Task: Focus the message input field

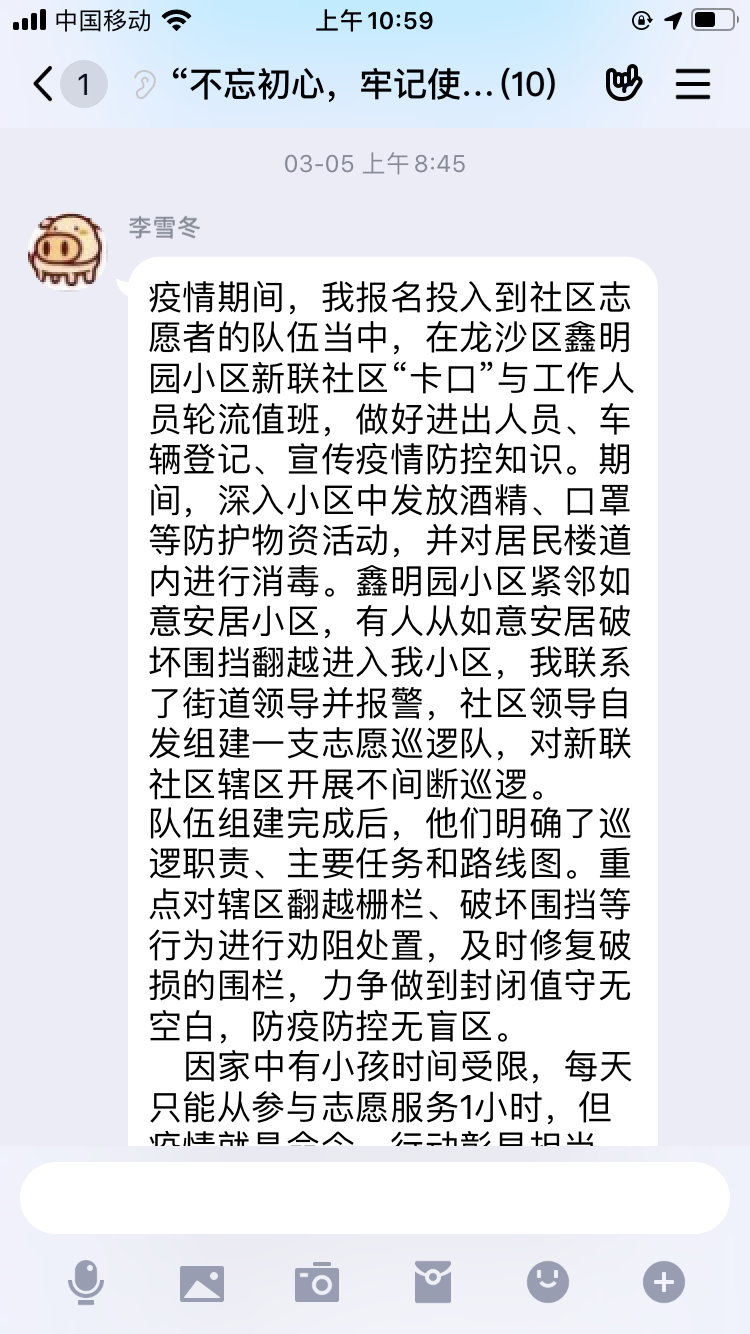Action: point(375,1198)
